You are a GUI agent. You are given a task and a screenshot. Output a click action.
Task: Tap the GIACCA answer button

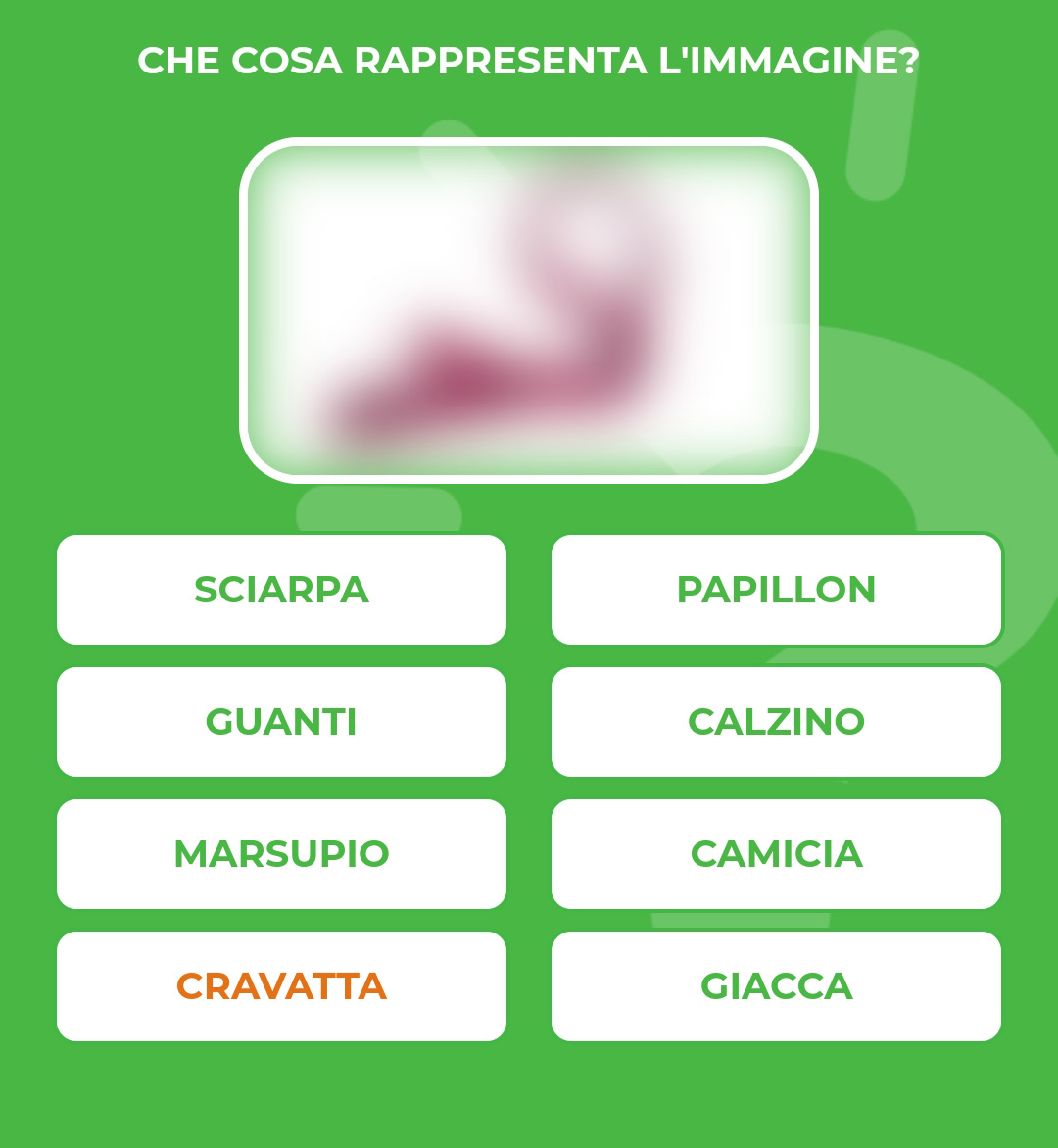coord(776,986)
